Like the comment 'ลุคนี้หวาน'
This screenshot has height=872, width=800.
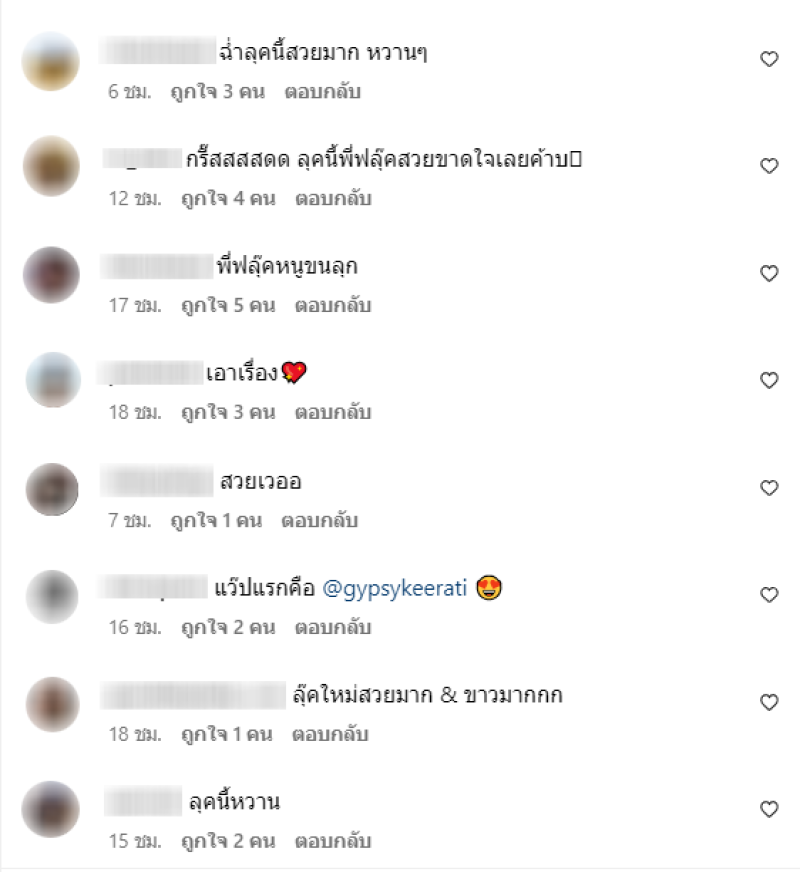pos(769,809)
